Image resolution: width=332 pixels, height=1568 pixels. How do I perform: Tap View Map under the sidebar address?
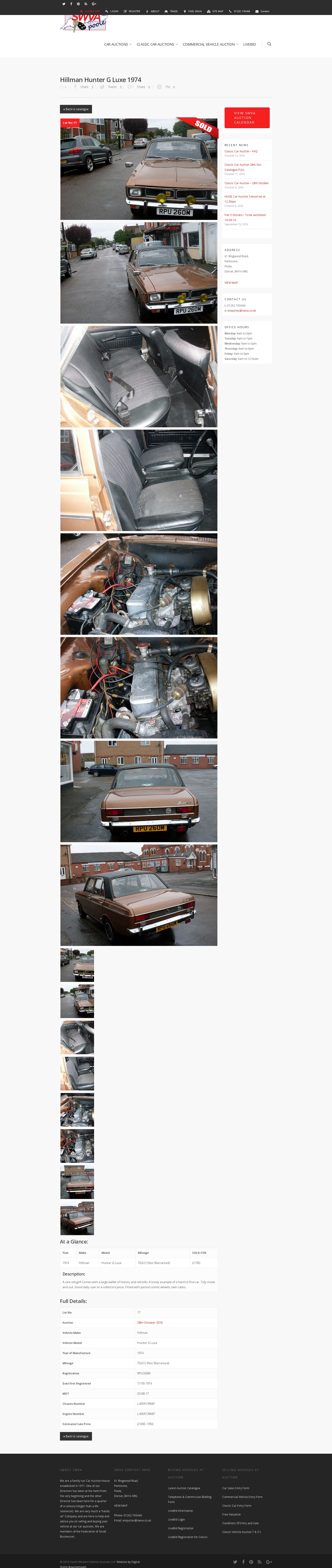click(231, 282)
